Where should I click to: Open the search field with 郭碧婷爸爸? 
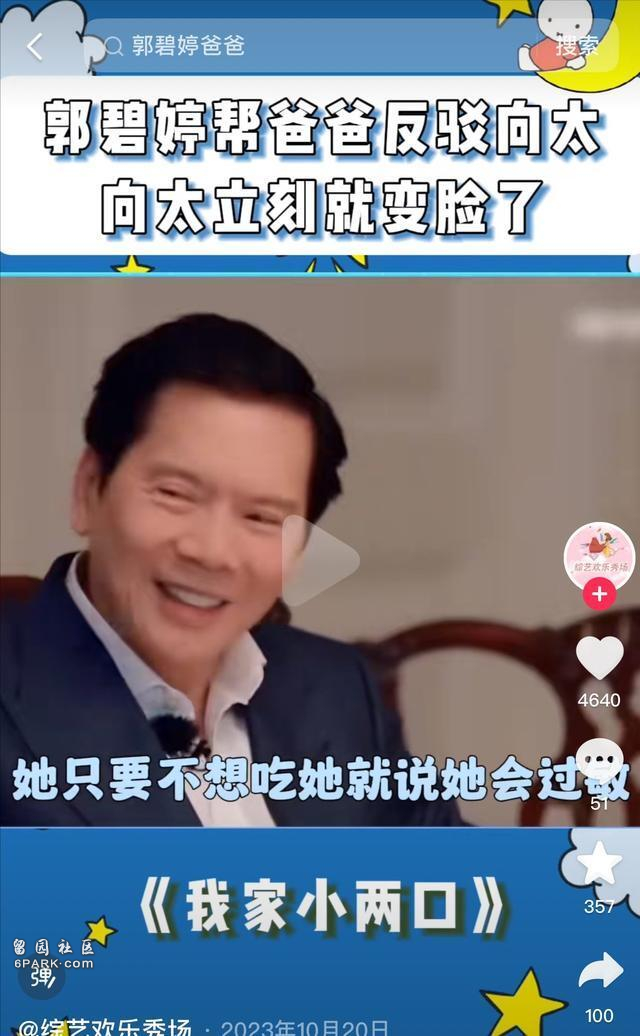click(x=300, y=46)
